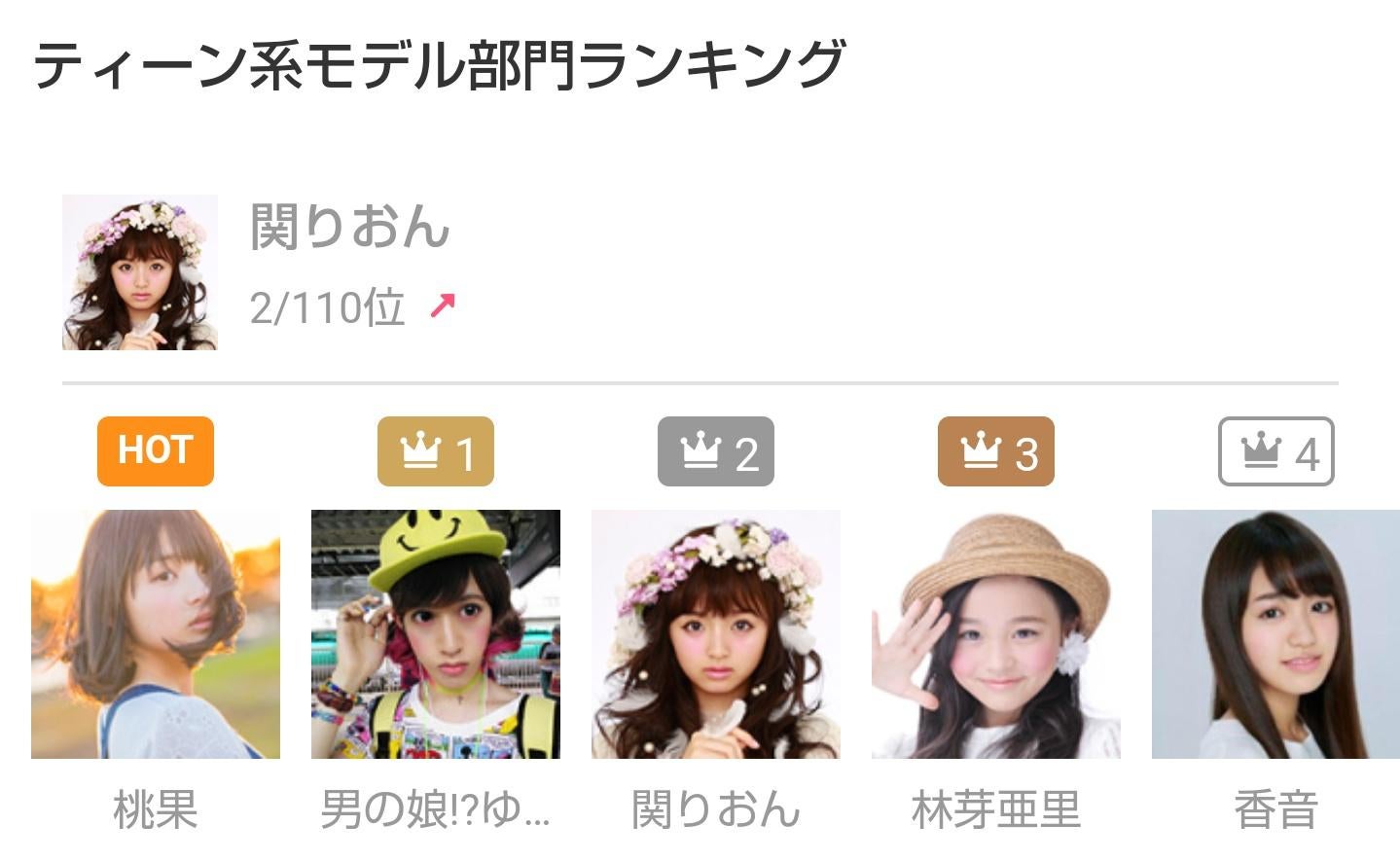Open rank 3 model 林芽亜里
This screenshot has height=861, width=1400.
pyautogui.click(x=996, y=634)
